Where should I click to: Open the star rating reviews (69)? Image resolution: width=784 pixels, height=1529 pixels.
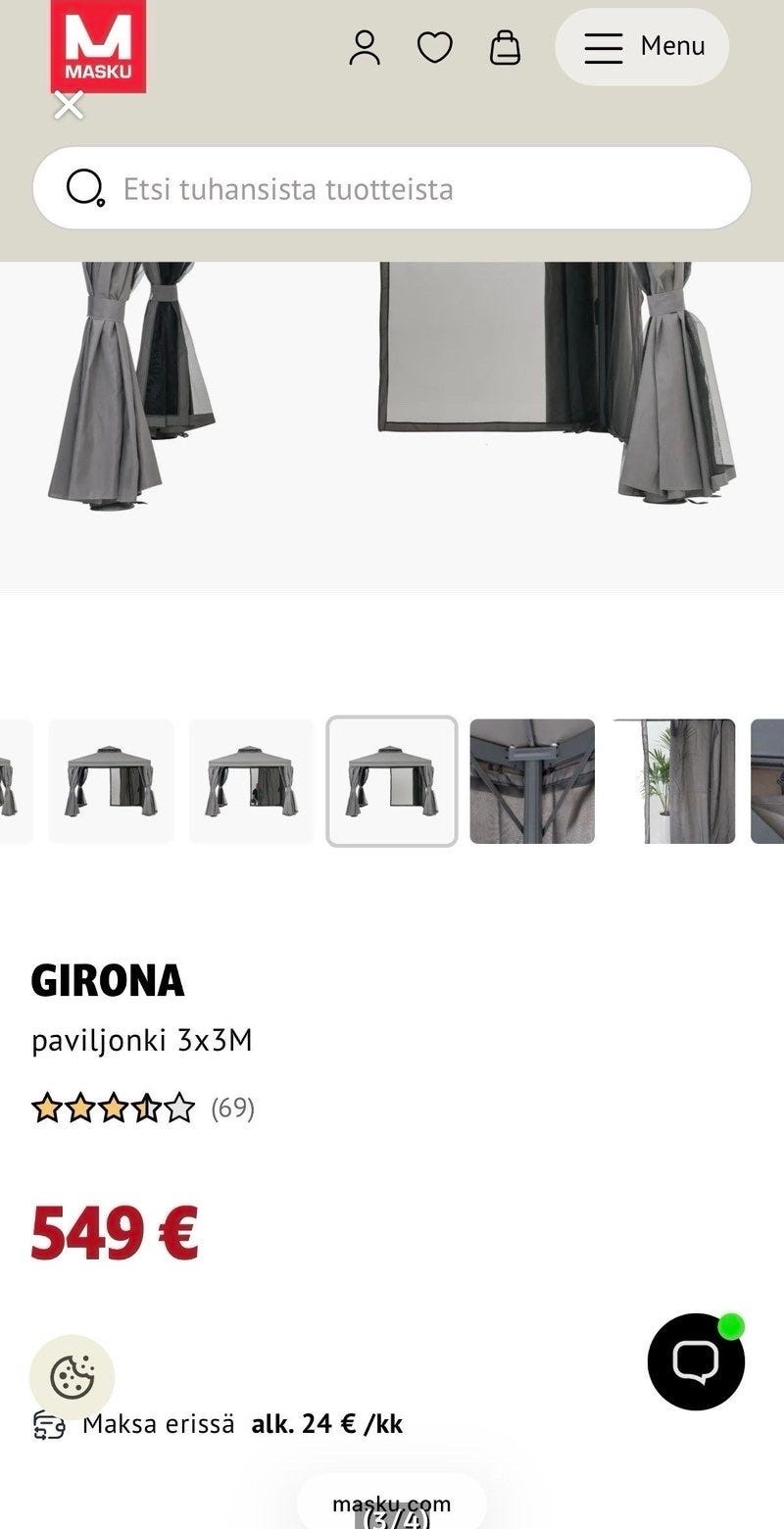coord(143,1109)
